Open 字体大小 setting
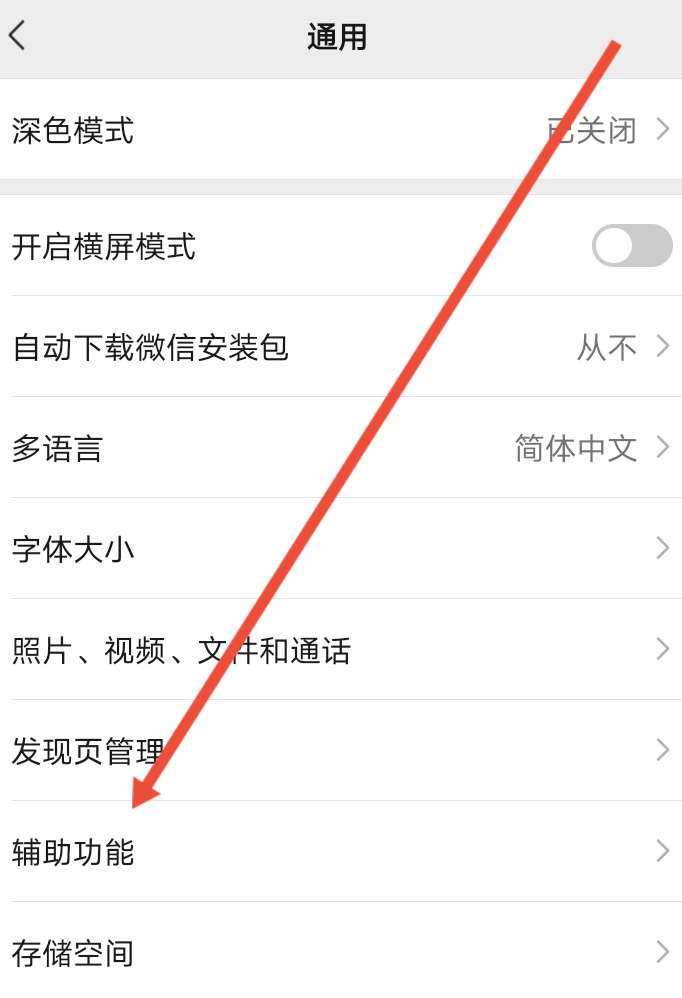This screenshot has height=998, width=682. coord(340,549)
